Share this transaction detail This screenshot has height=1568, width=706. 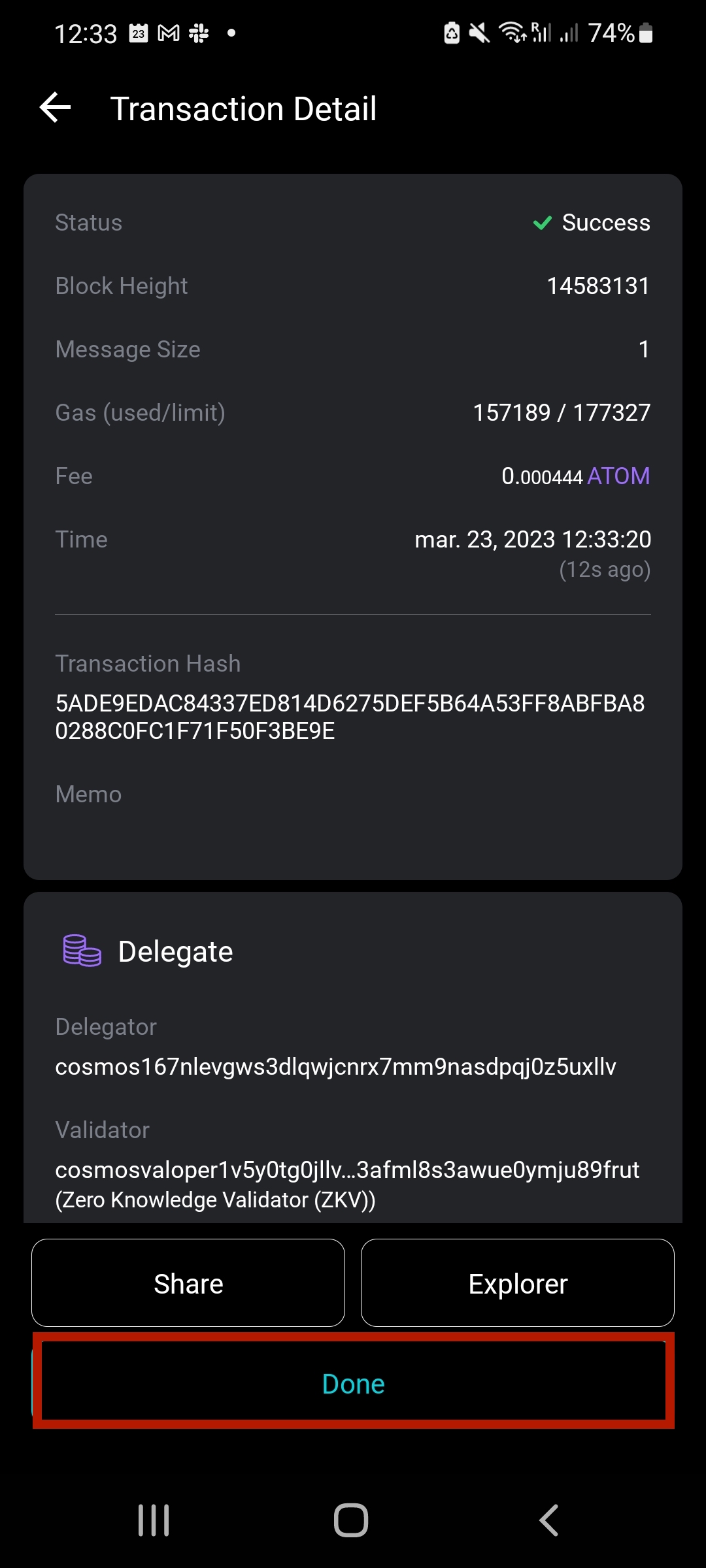(x=188, y=1283)
